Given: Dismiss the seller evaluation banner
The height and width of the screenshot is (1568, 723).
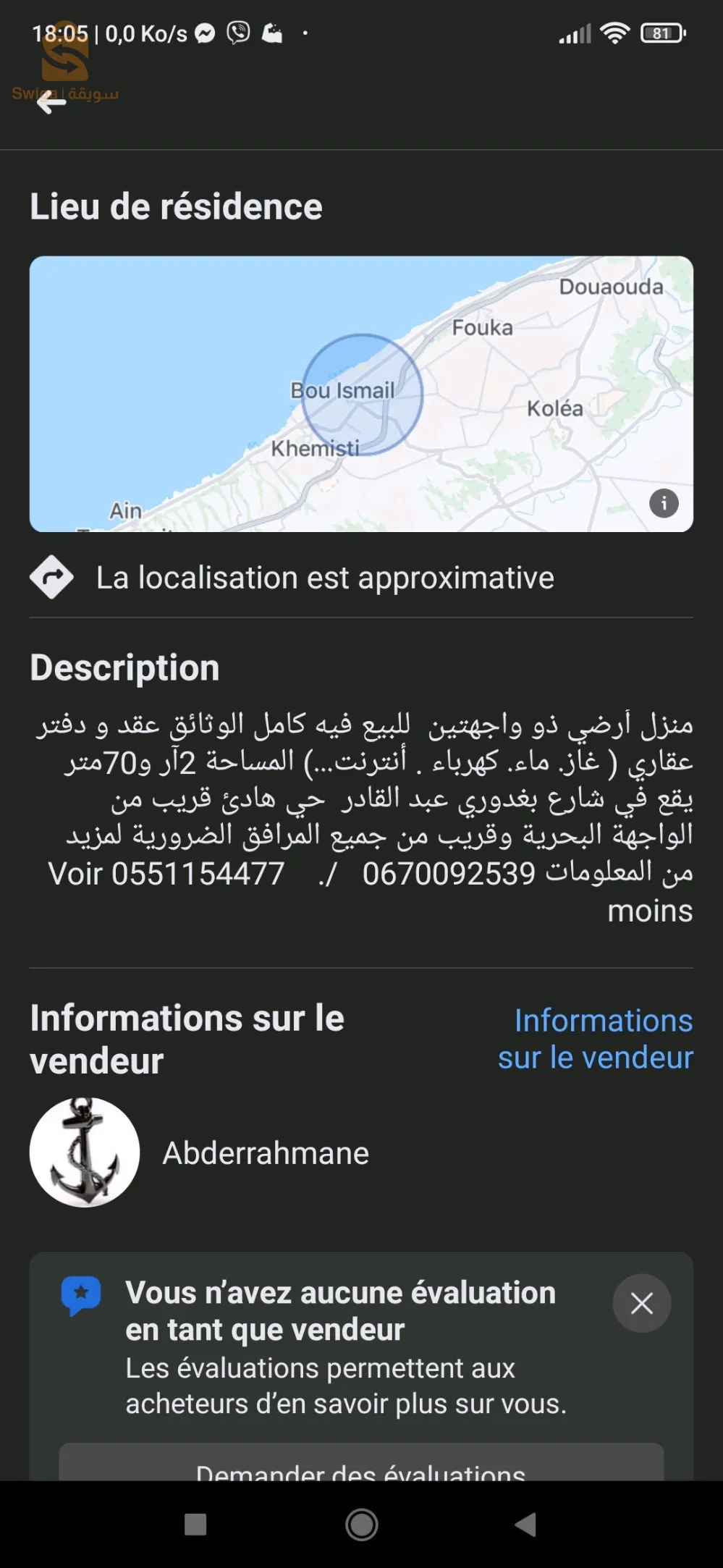Looking at the screenshot, I should [641, 1304].
